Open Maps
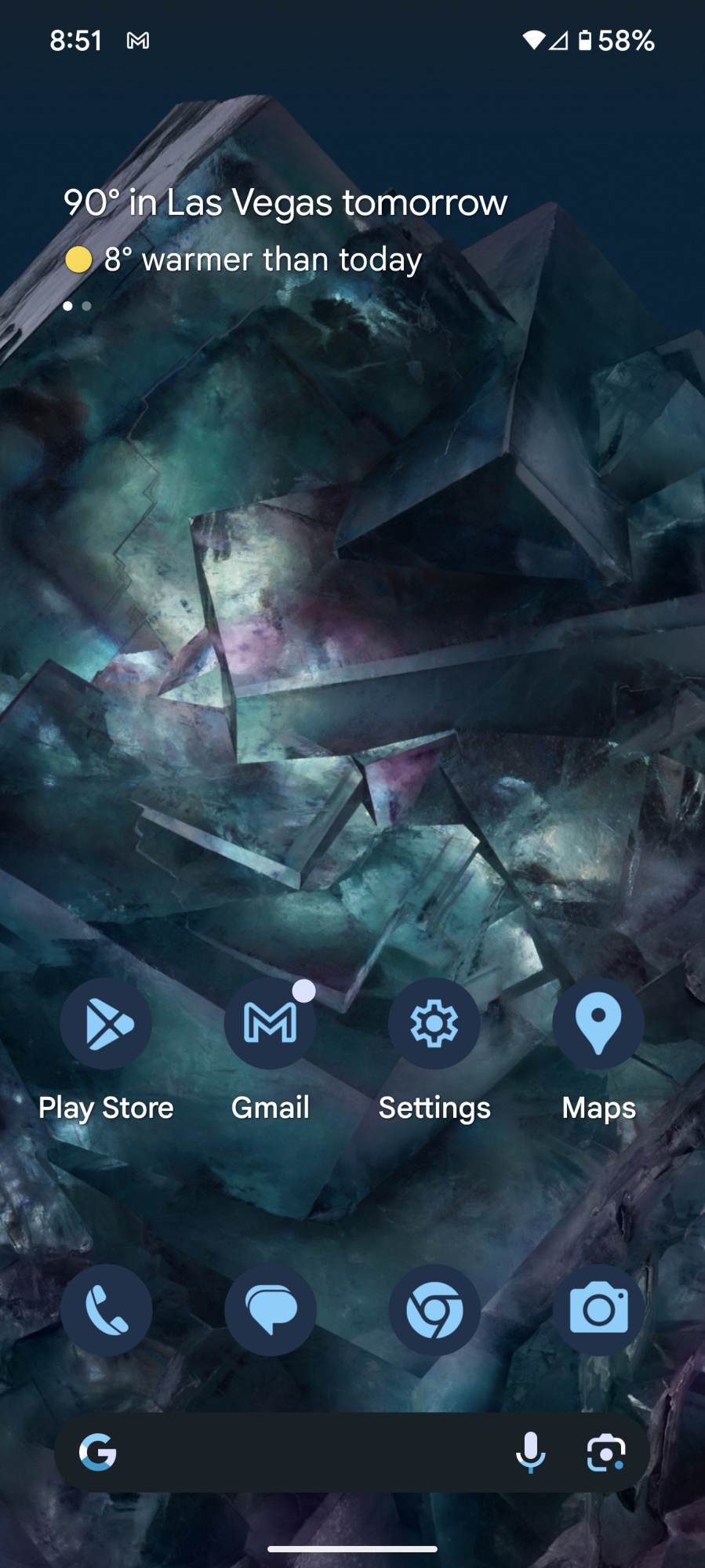Image resolution: width=705 pixels, height=1568 pixels. click(598, 1023)
